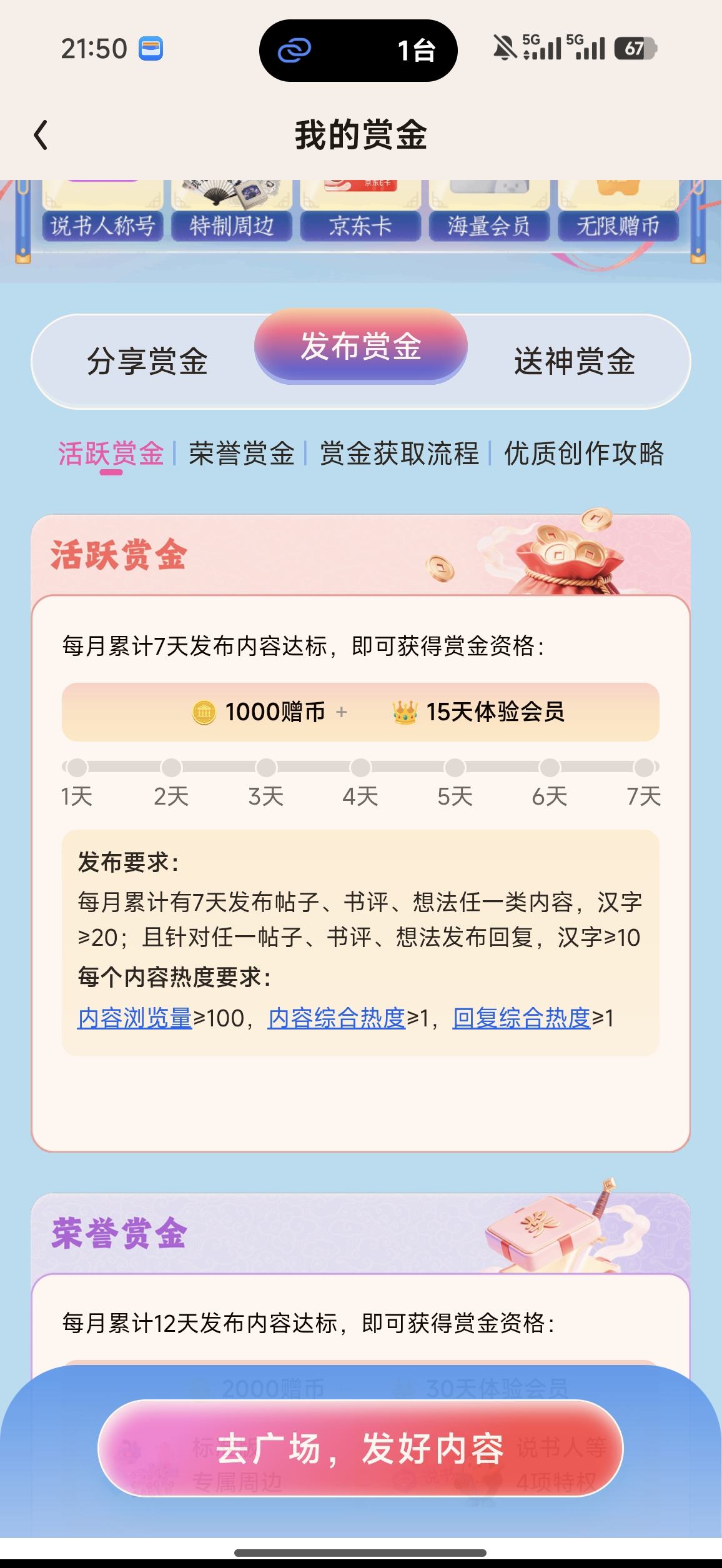Open the 内容综合热度 link
This screenshot has height=1568, width=722.
click(x=337, y=1018)
